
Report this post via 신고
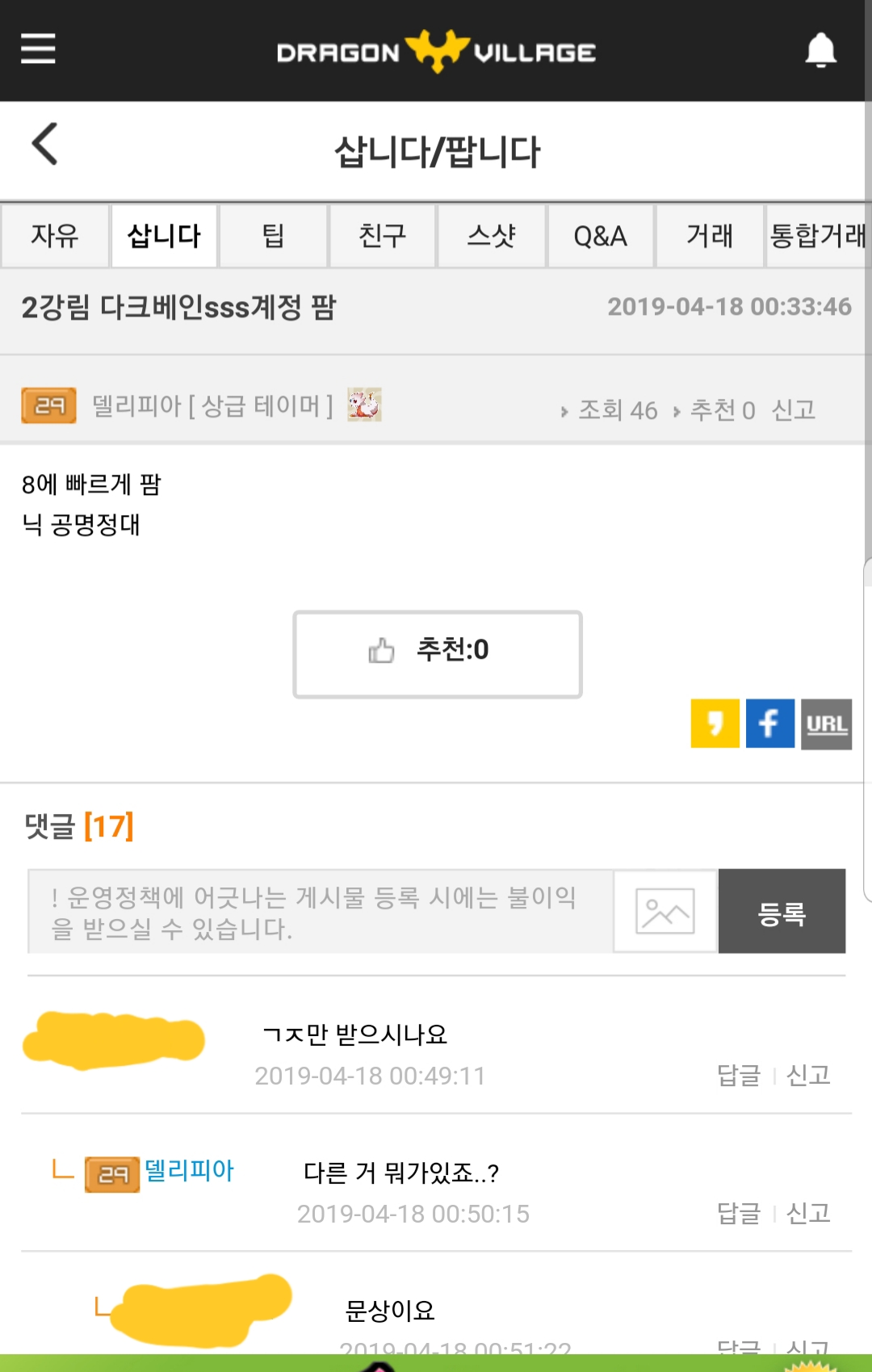click(x=793, y=410)
